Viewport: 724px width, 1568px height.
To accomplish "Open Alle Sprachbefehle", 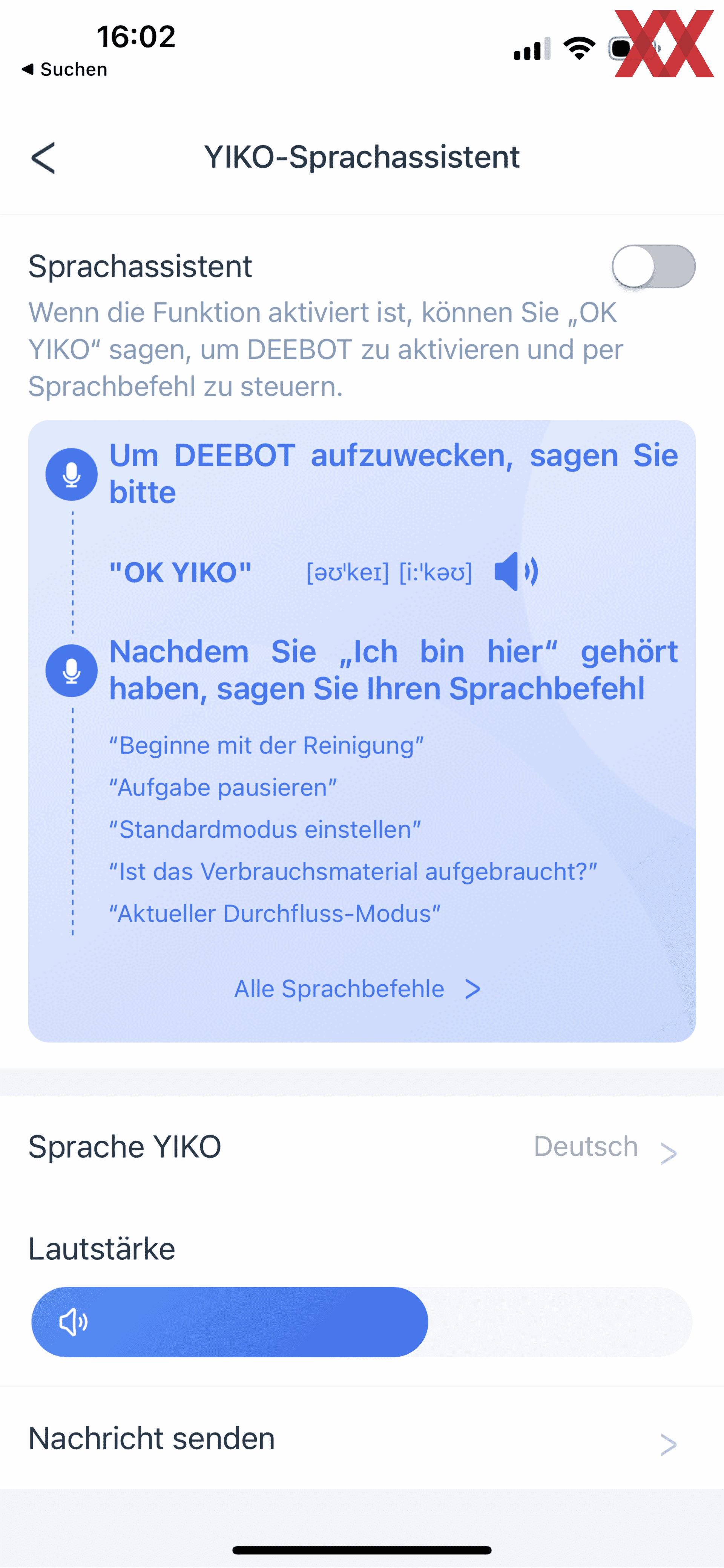I will click(358, 988).
